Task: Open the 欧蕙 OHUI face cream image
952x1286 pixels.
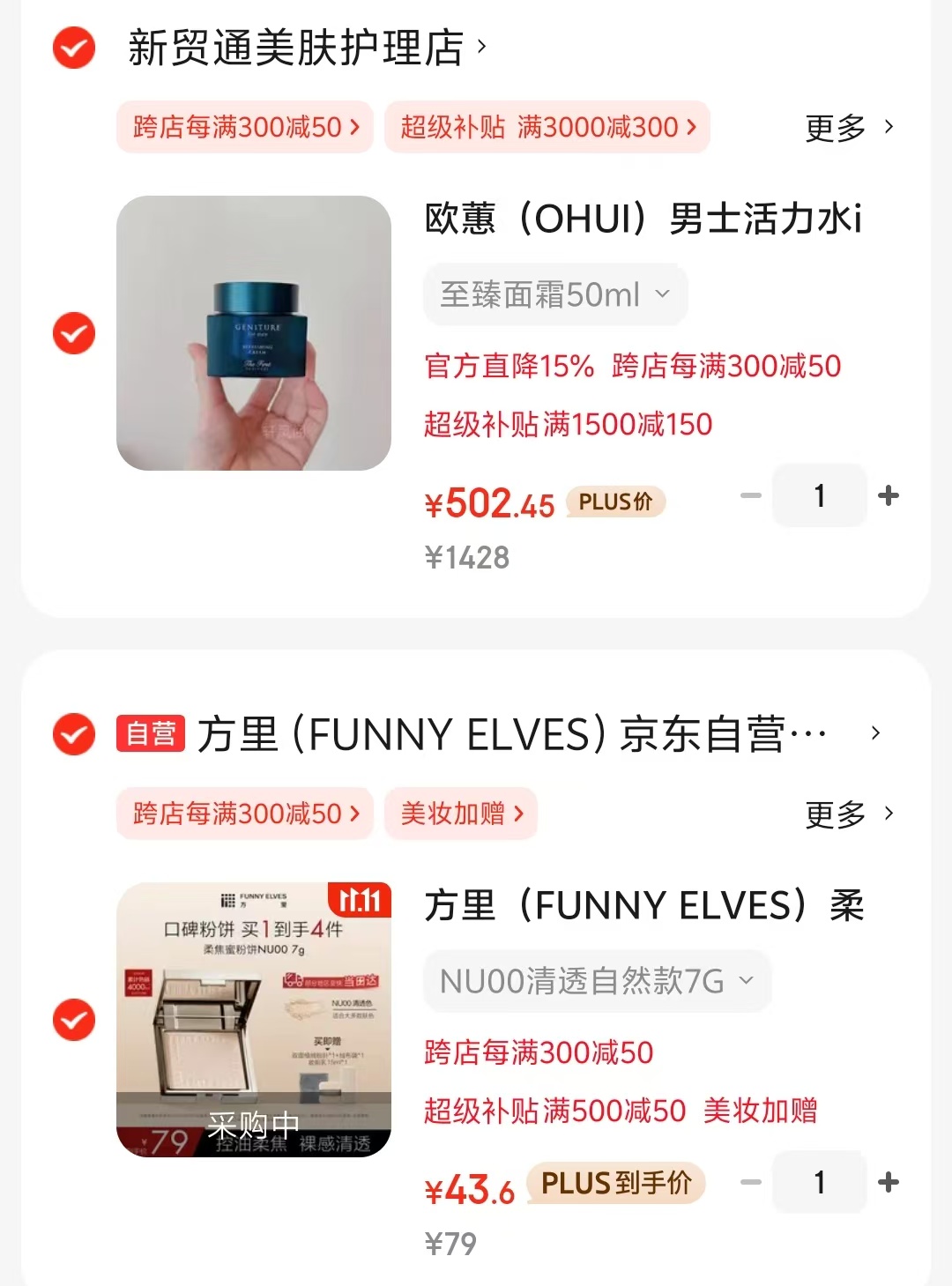Action: click(x=254, y=333)
